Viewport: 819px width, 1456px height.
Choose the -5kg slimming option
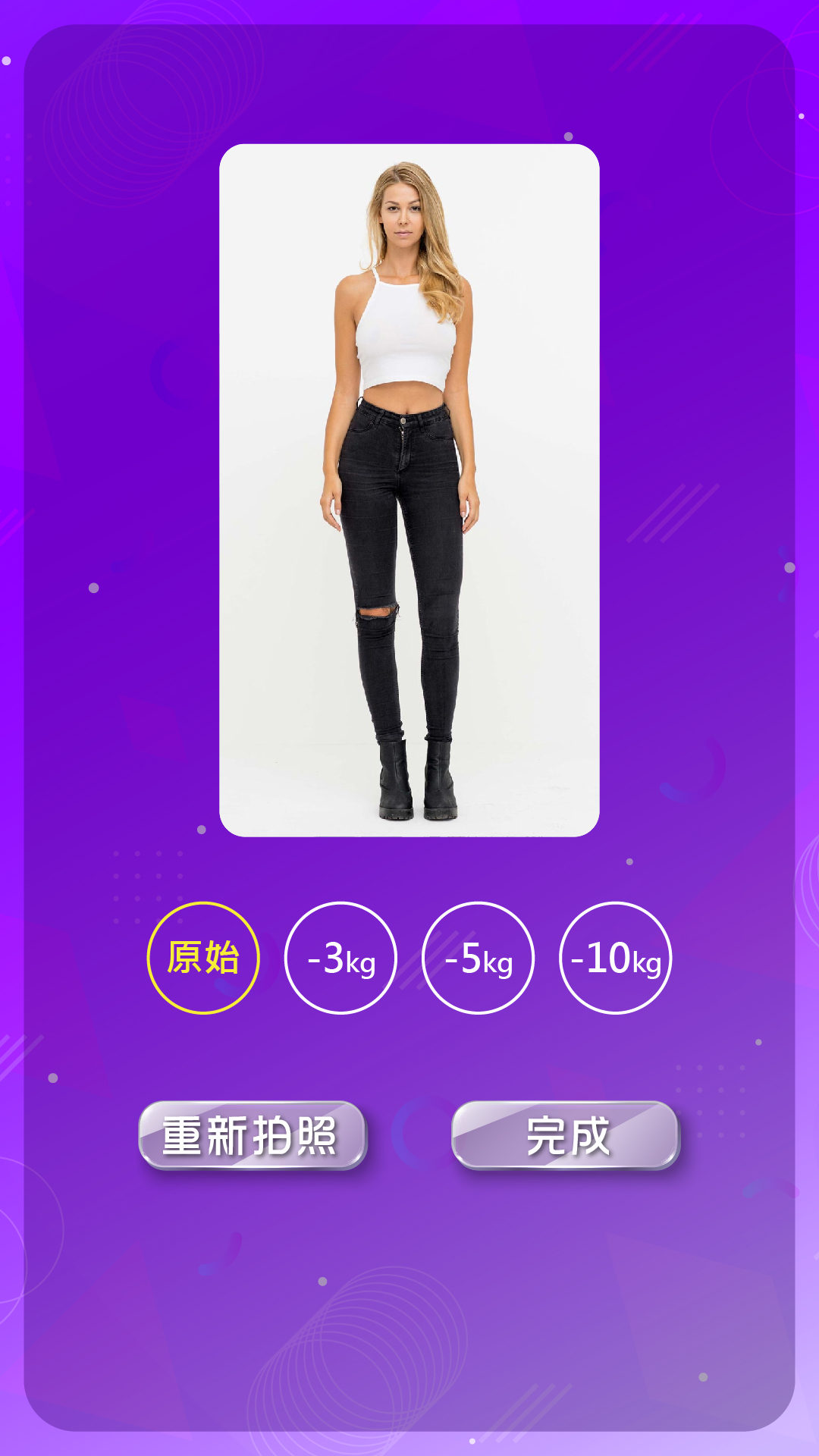pyautogui.click(x=478, y=958)
